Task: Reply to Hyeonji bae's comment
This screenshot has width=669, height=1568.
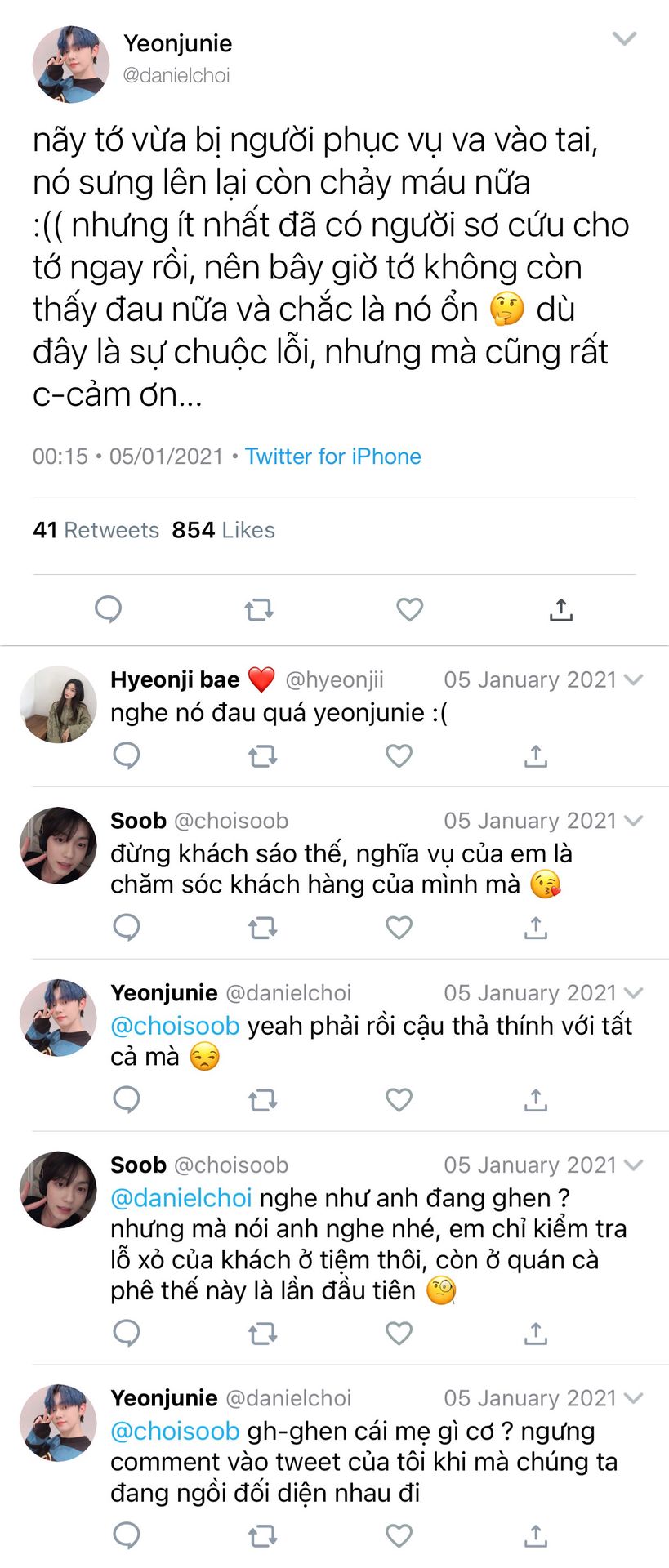Action: pyautogui.click(x=127, y=756)
